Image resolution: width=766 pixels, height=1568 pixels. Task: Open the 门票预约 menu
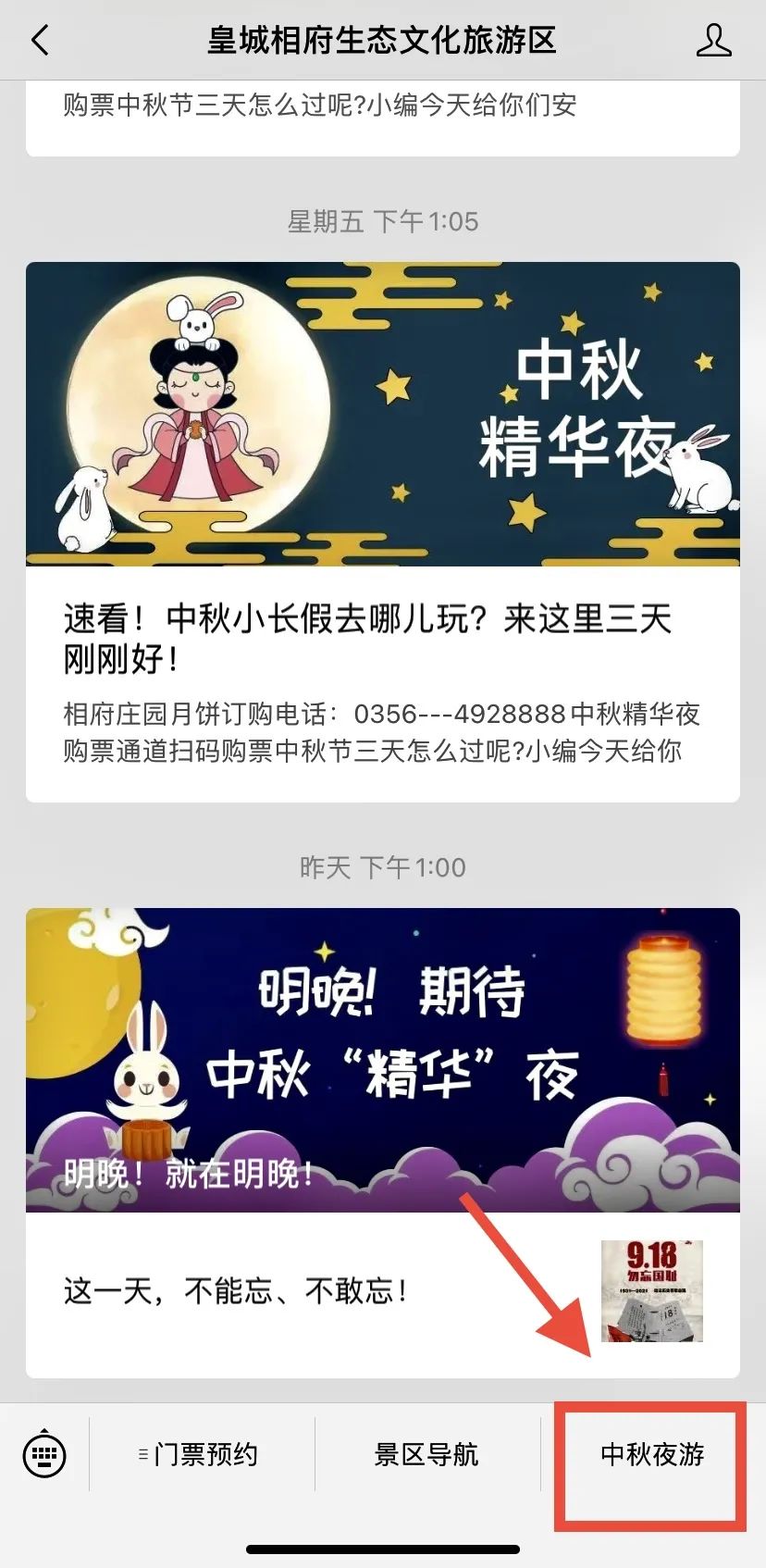coord(202,1454)
